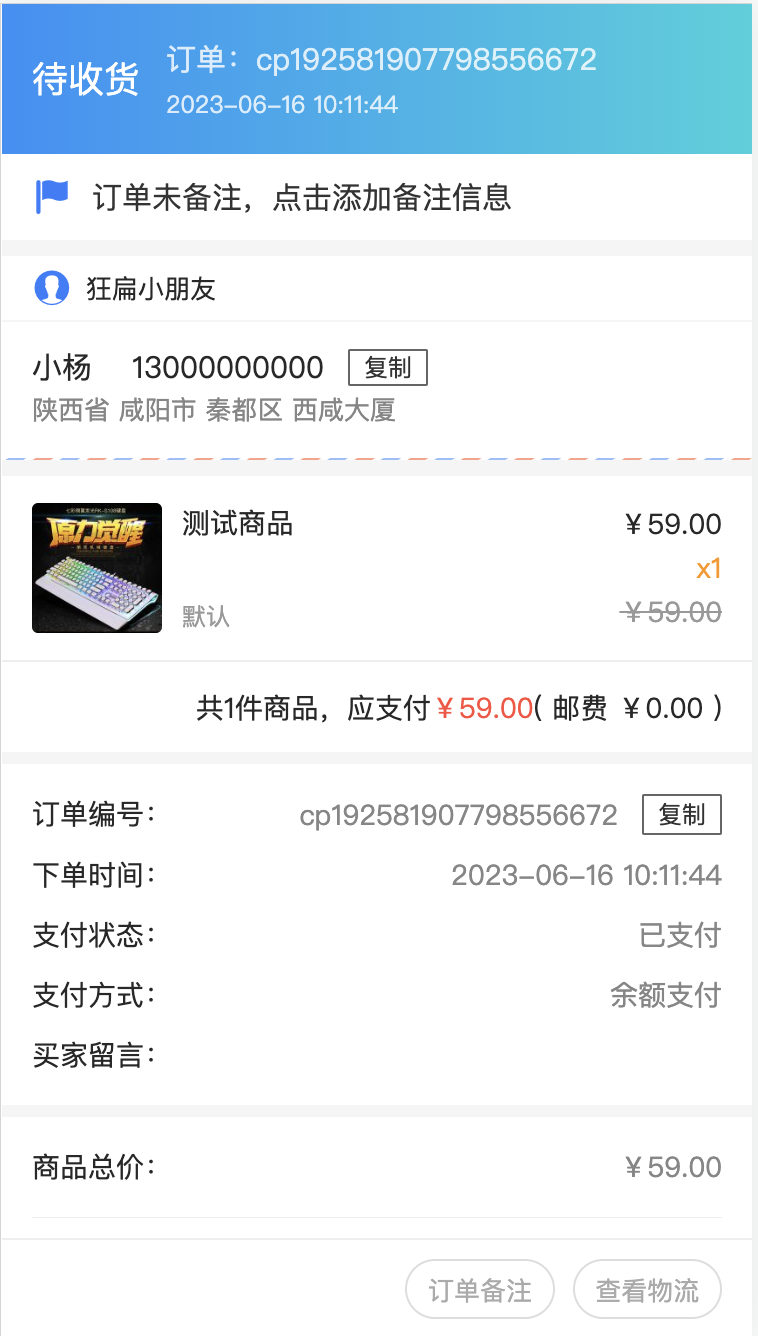The image size is (758, 1336).
Task: Click 查看物流 to view logistics
Action: [x=646, y=1289]
